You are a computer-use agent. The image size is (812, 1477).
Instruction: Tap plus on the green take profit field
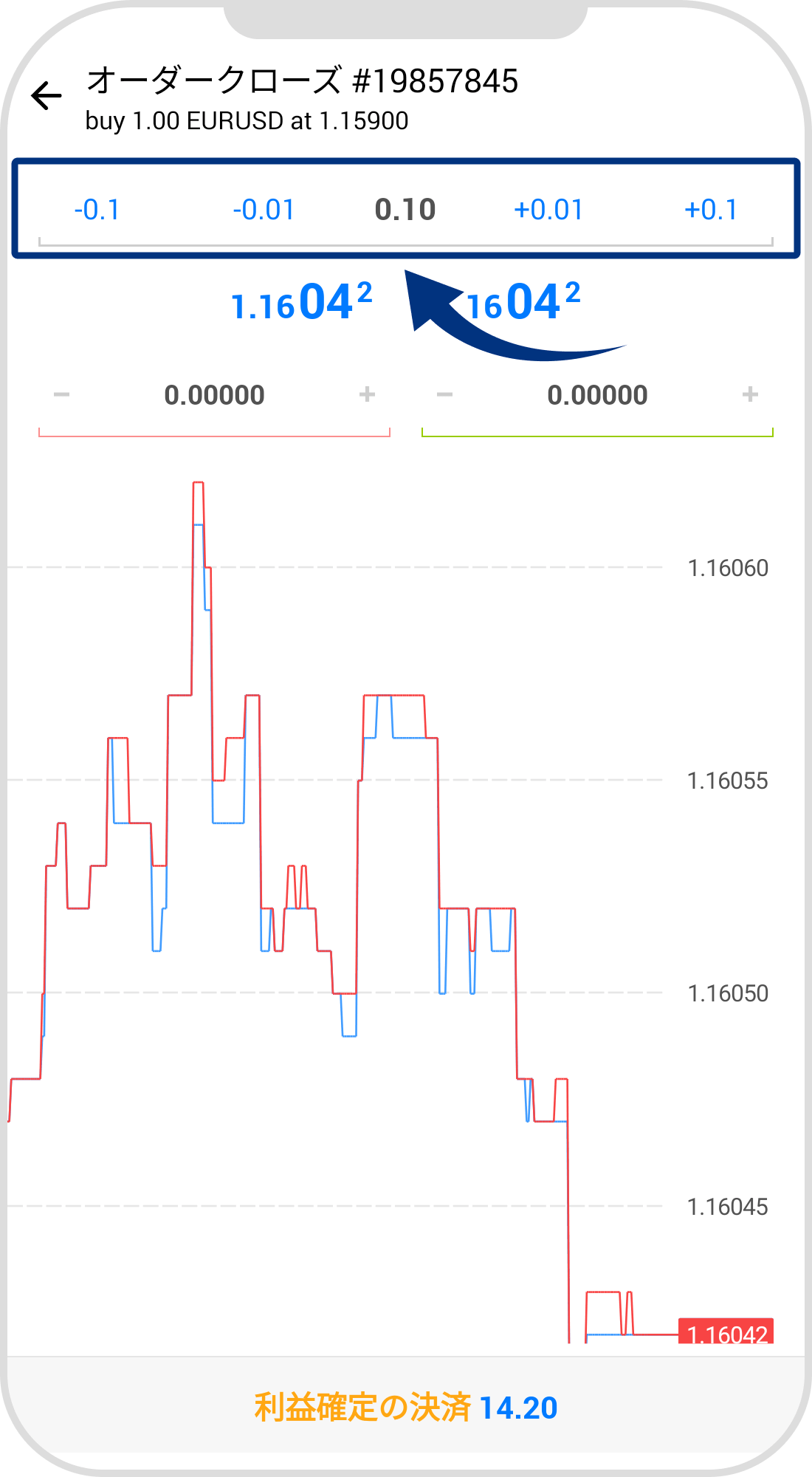coord(750,395)
